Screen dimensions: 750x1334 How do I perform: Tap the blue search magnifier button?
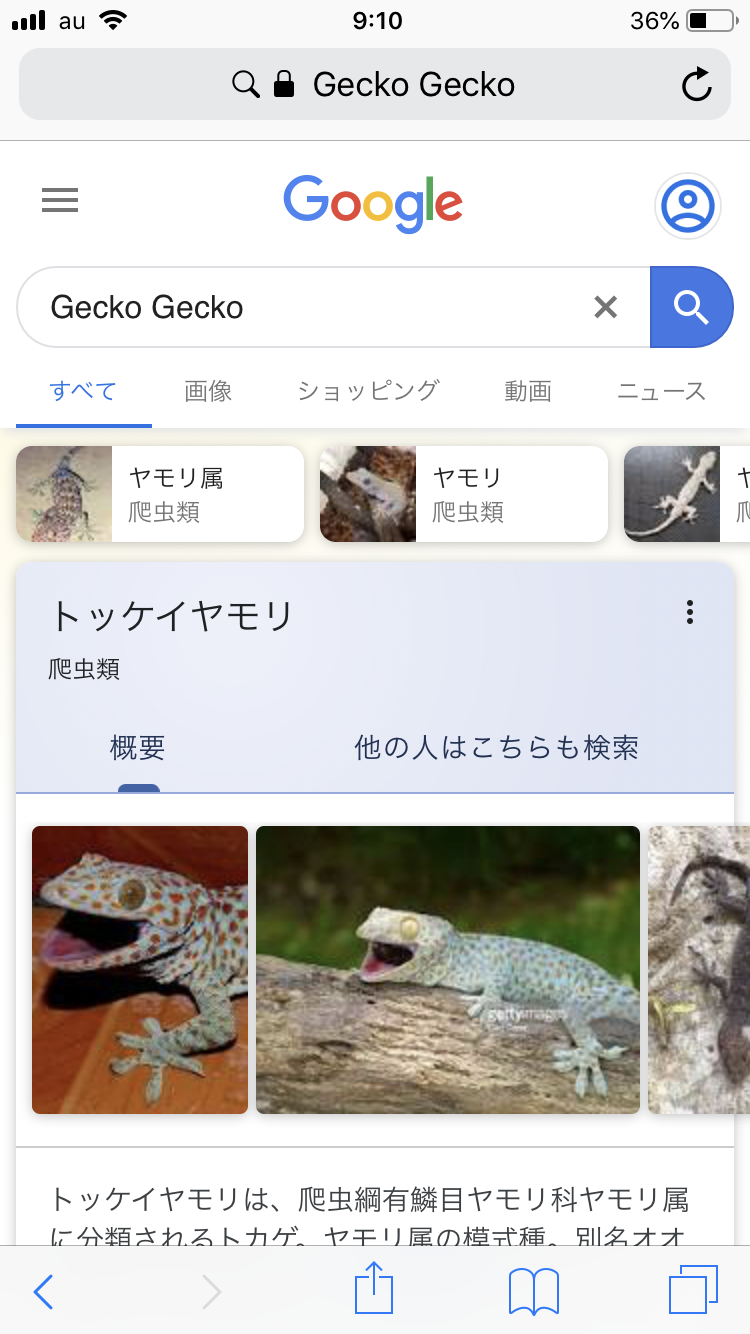click(691, 307)
